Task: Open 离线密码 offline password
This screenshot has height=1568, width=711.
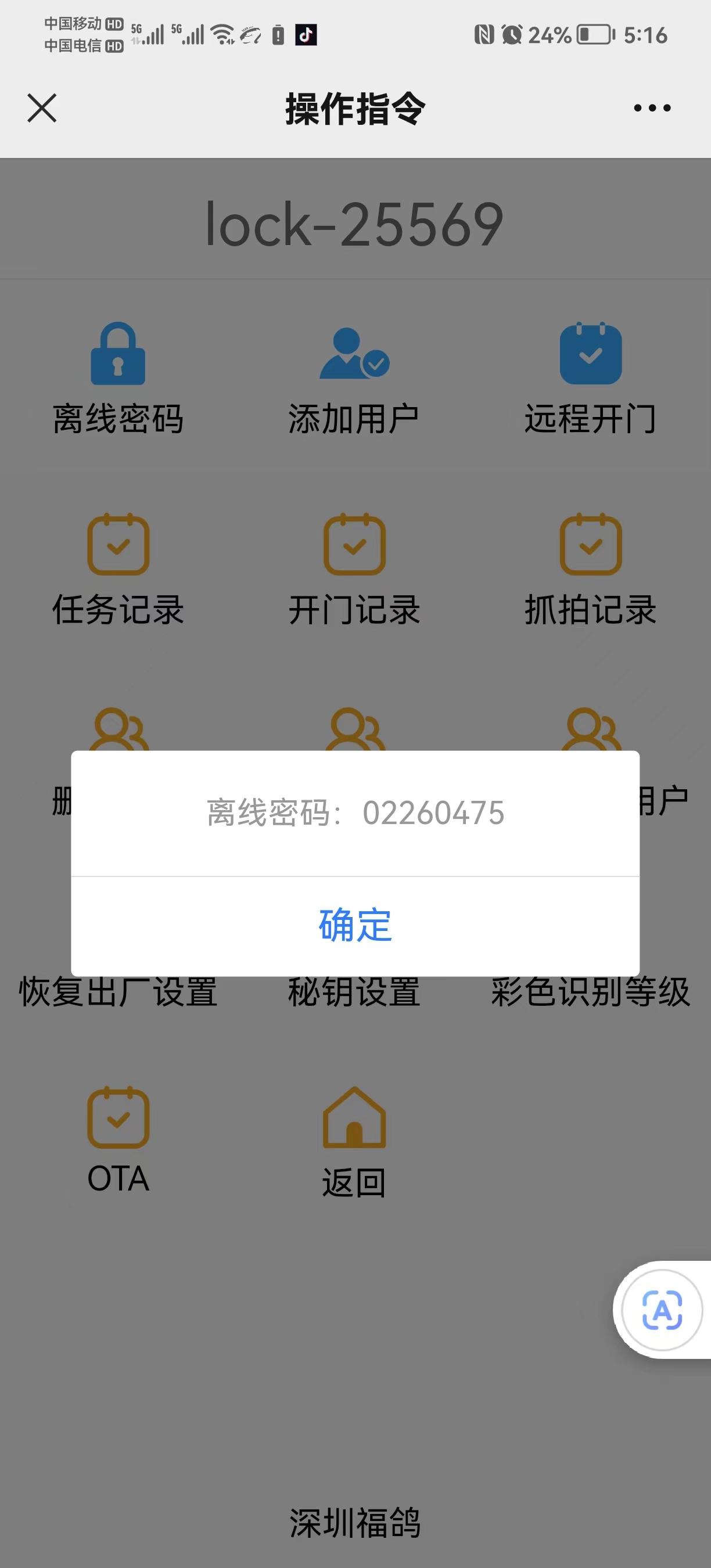Action: (118, 377)
